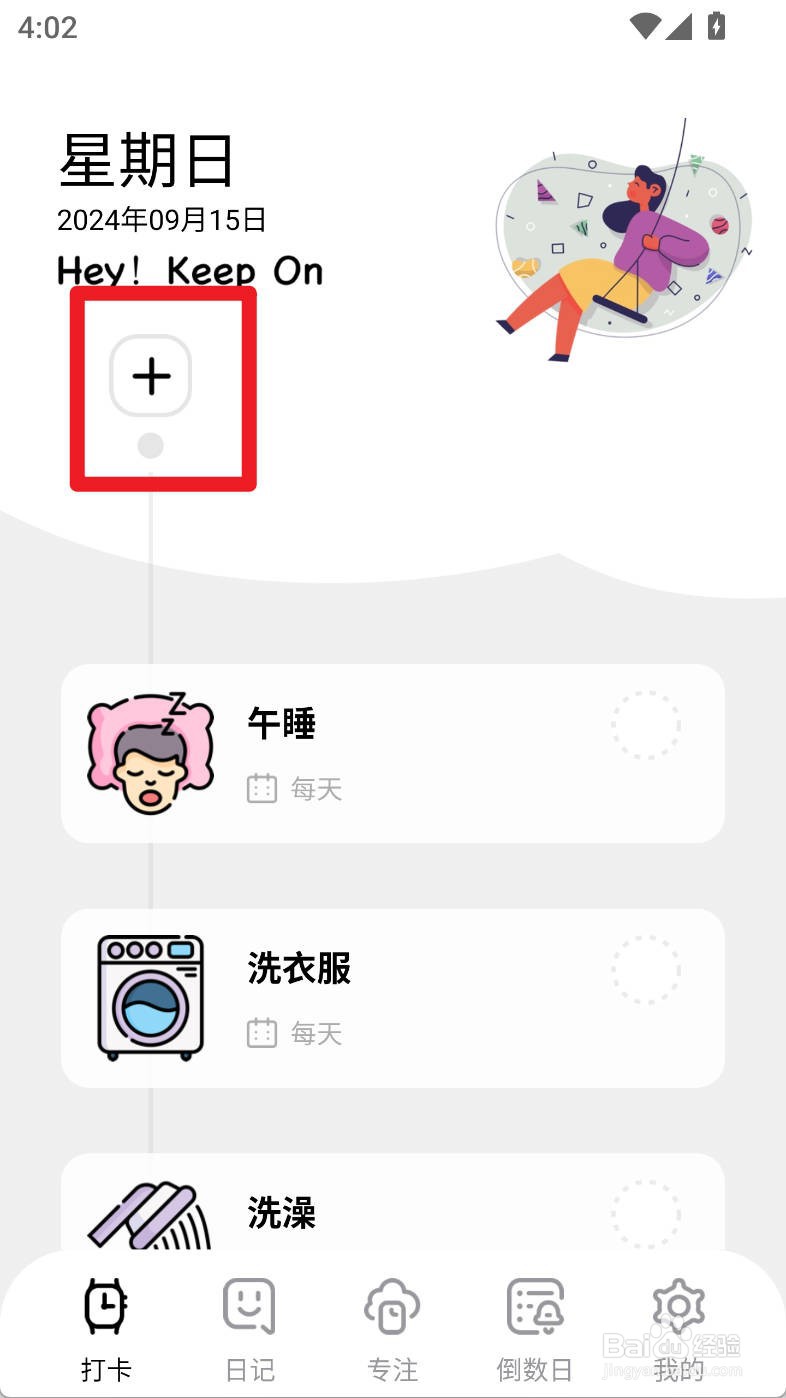
Task: Mark 洗衣服 as completed
Action: (648, 970)
